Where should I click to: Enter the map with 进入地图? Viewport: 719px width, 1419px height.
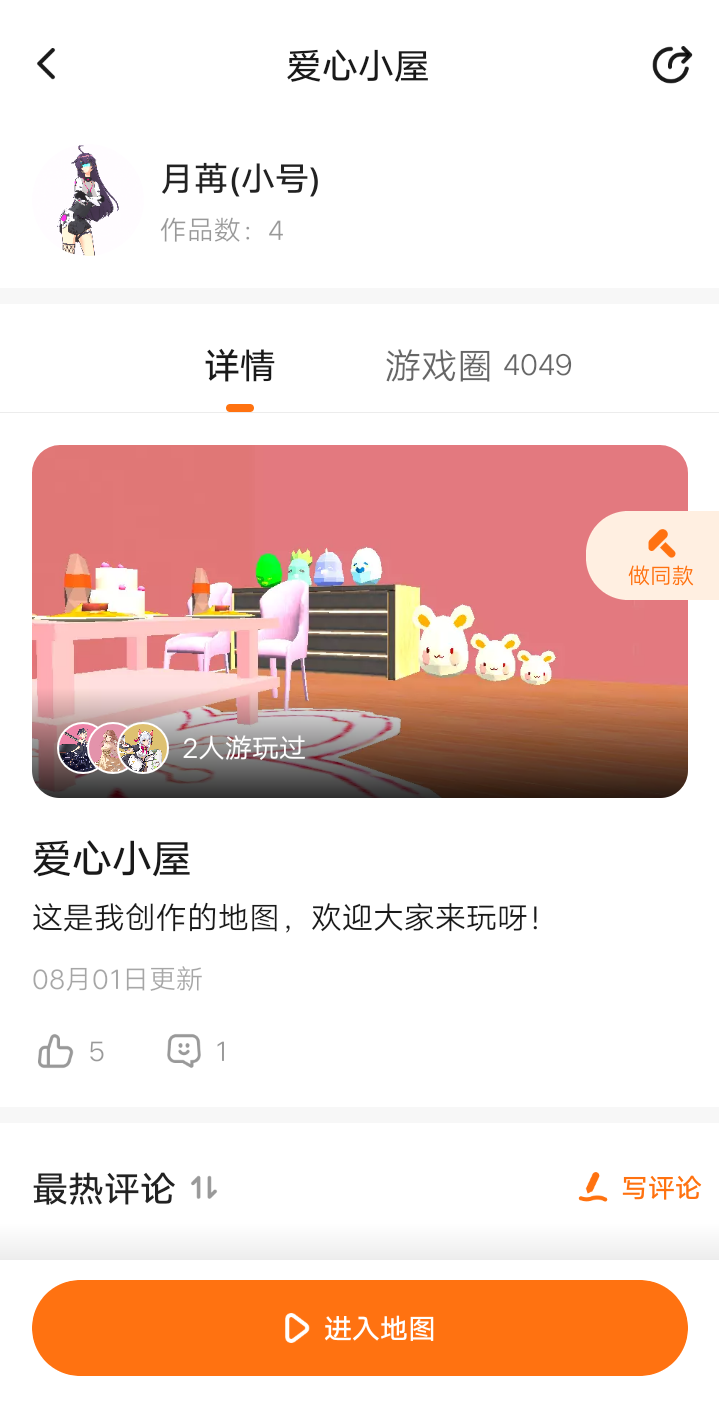coord(360,1328)
